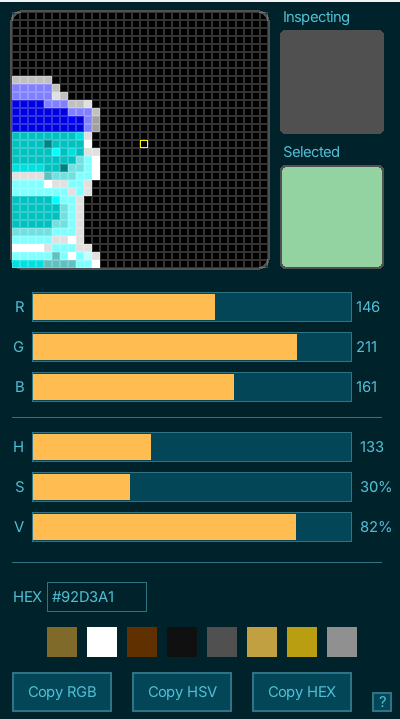The image size is (400, 719).
Task: Choose the tan gold palette swatch
Action: (x=262, y=642)
